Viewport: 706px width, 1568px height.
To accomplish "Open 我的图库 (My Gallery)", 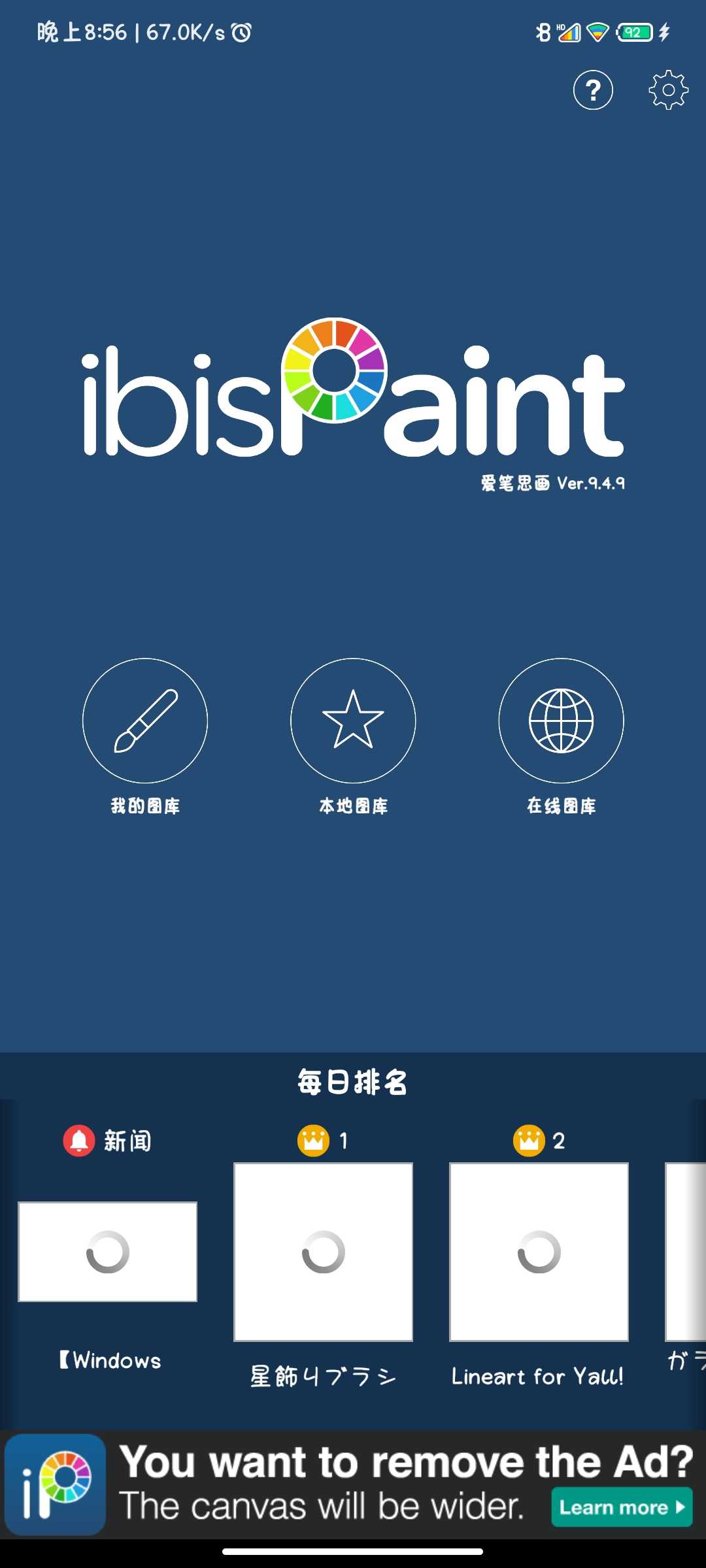I will coord(145,721).
